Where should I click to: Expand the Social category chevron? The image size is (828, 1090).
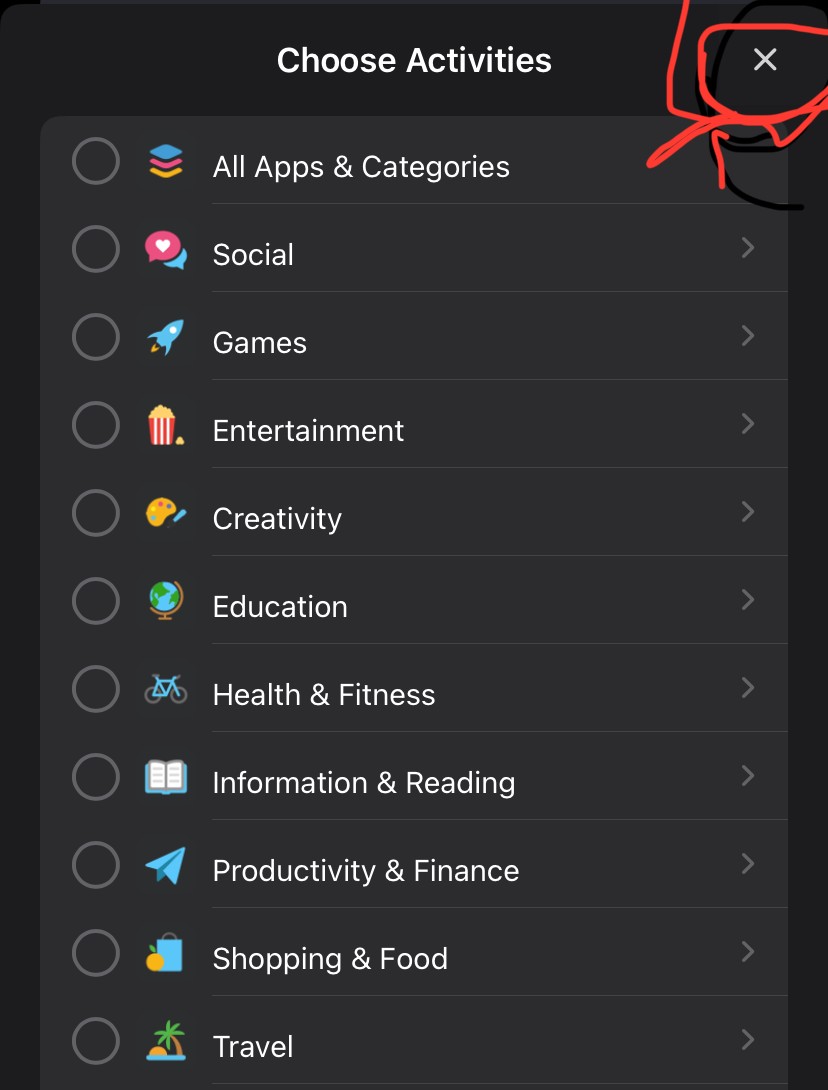pyautogui.click(x=747, y=248)
